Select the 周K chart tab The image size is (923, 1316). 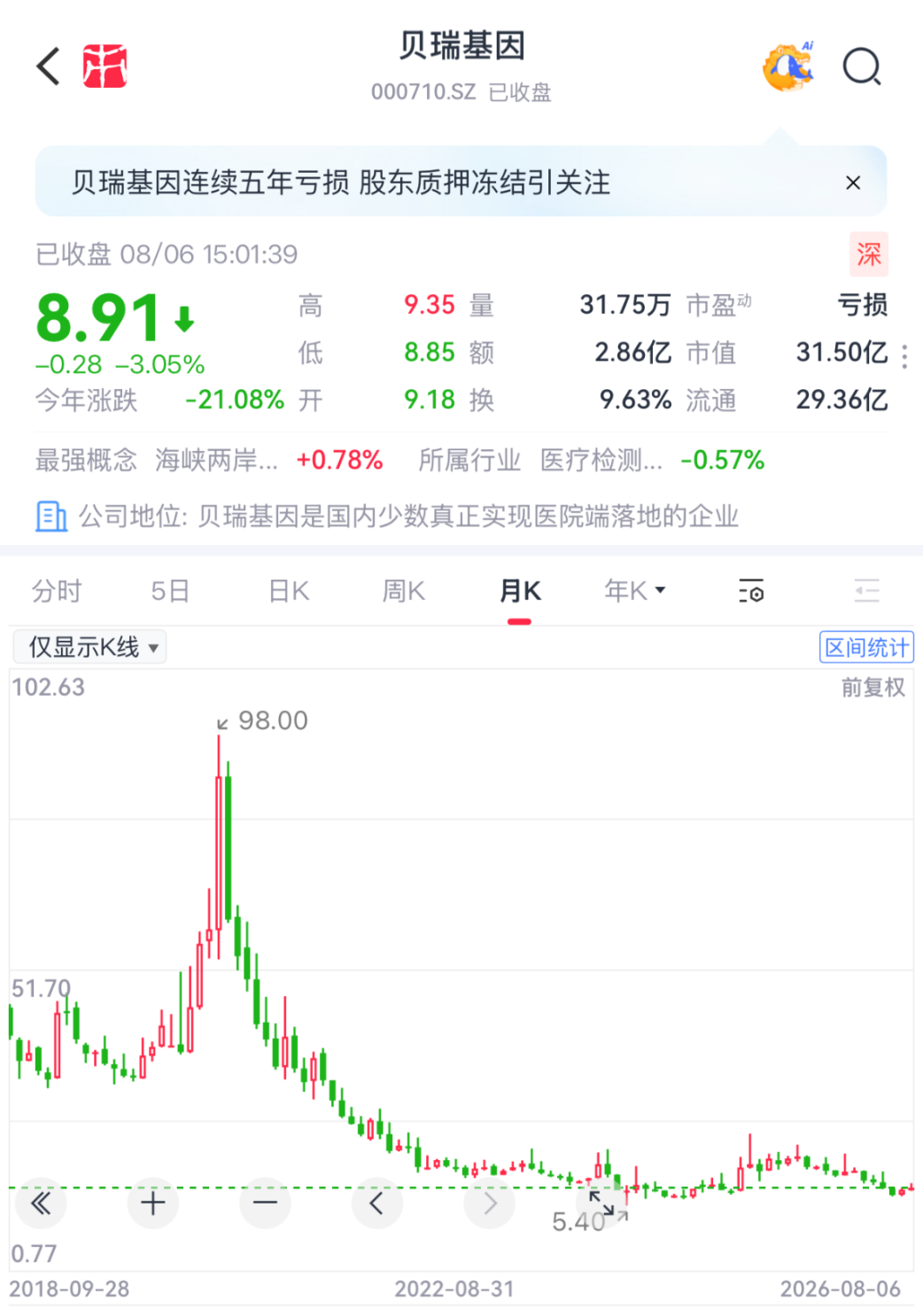pyautogui.click(x=404, y=590)
